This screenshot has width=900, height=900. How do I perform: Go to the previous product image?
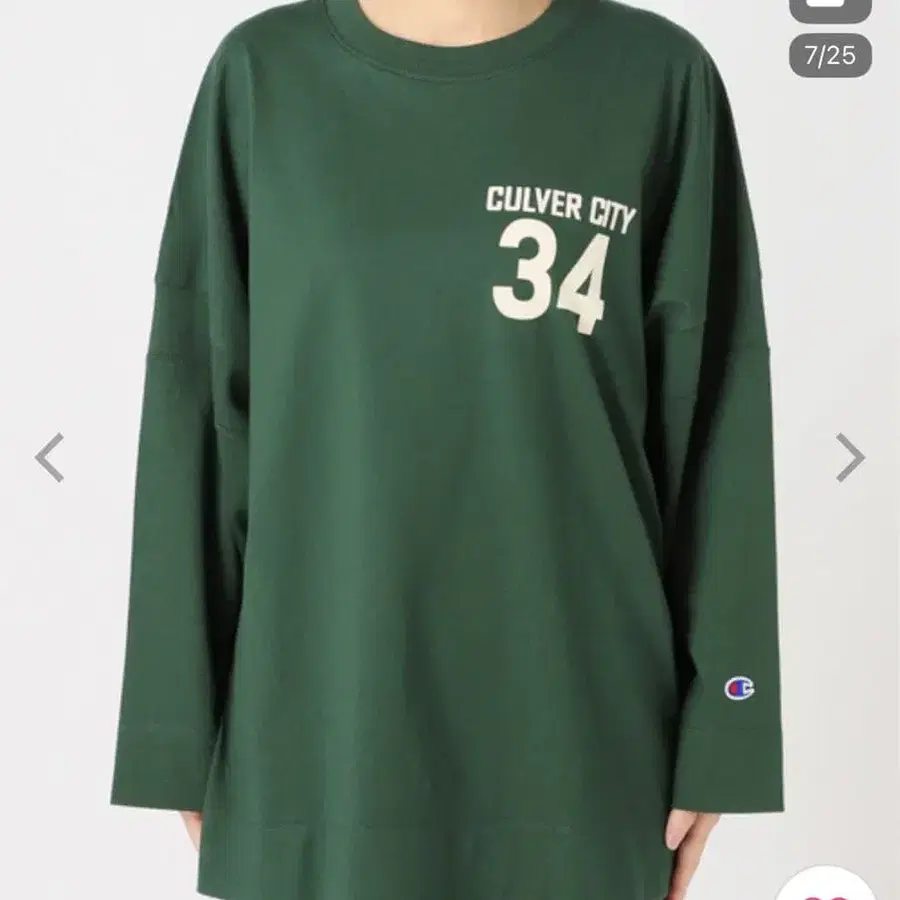[49, 458]
